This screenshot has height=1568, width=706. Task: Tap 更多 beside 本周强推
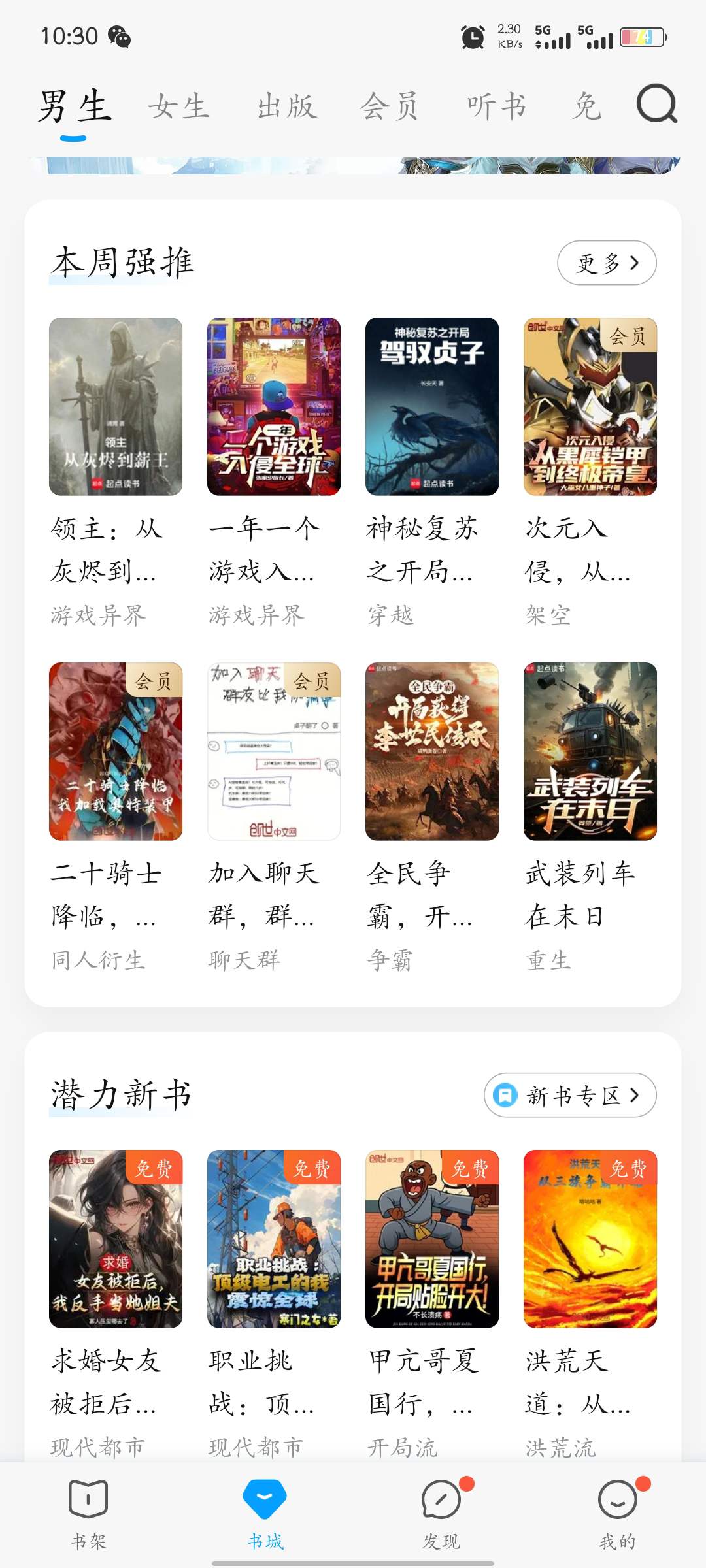point(606,263)
